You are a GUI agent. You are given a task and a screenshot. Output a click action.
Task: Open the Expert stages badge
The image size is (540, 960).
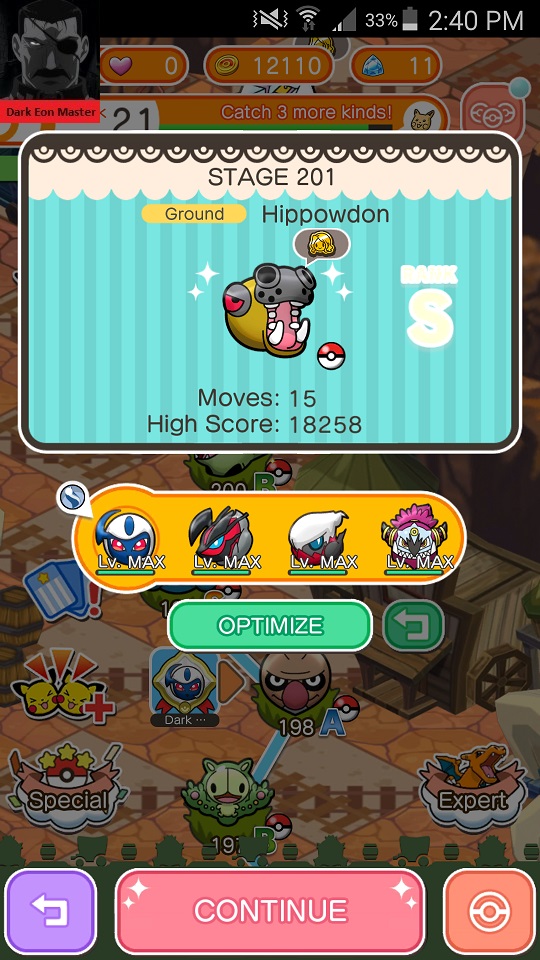pyautogui.click(x=475, y=790)
